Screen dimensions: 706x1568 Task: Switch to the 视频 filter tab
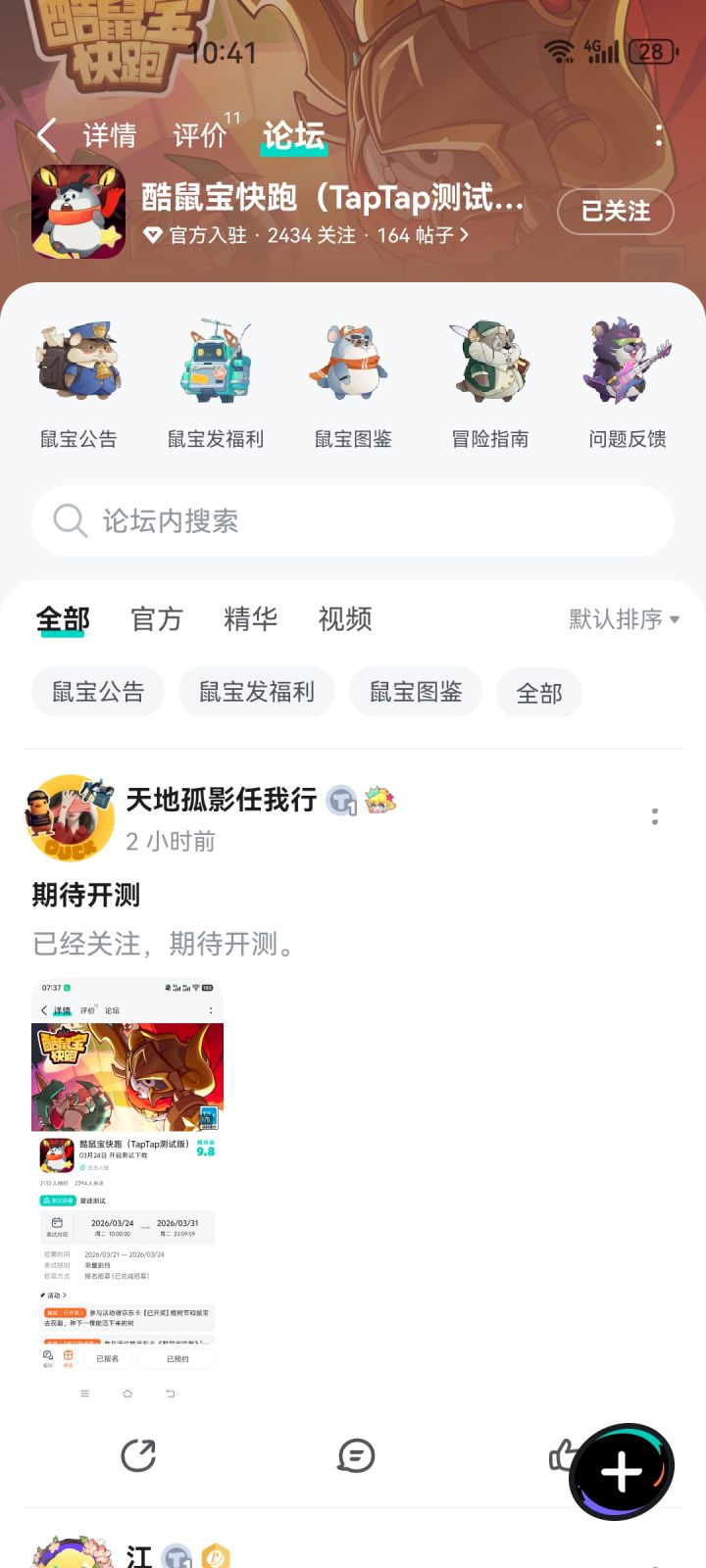coord(345,619)
